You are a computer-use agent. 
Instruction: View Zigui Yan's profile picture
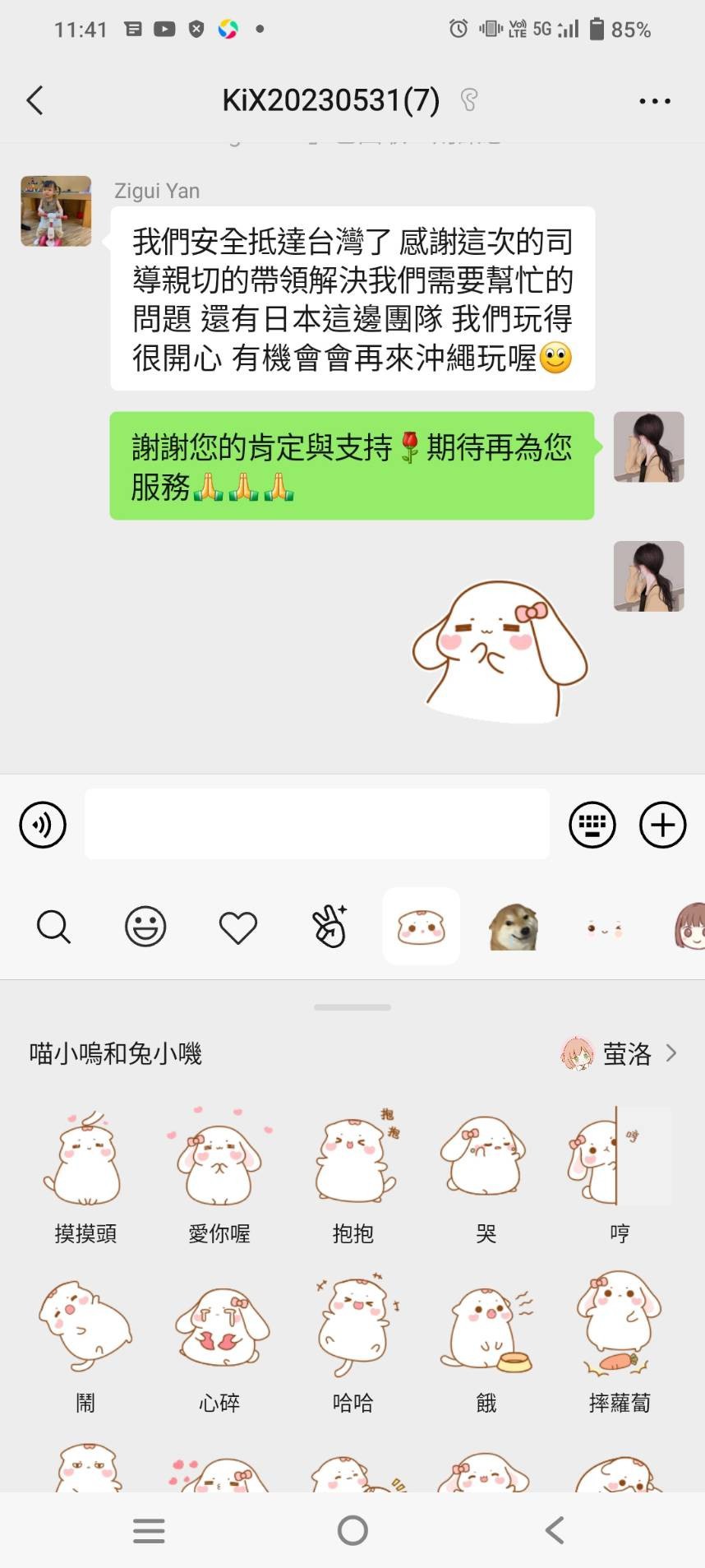click(x=56, y=210)
